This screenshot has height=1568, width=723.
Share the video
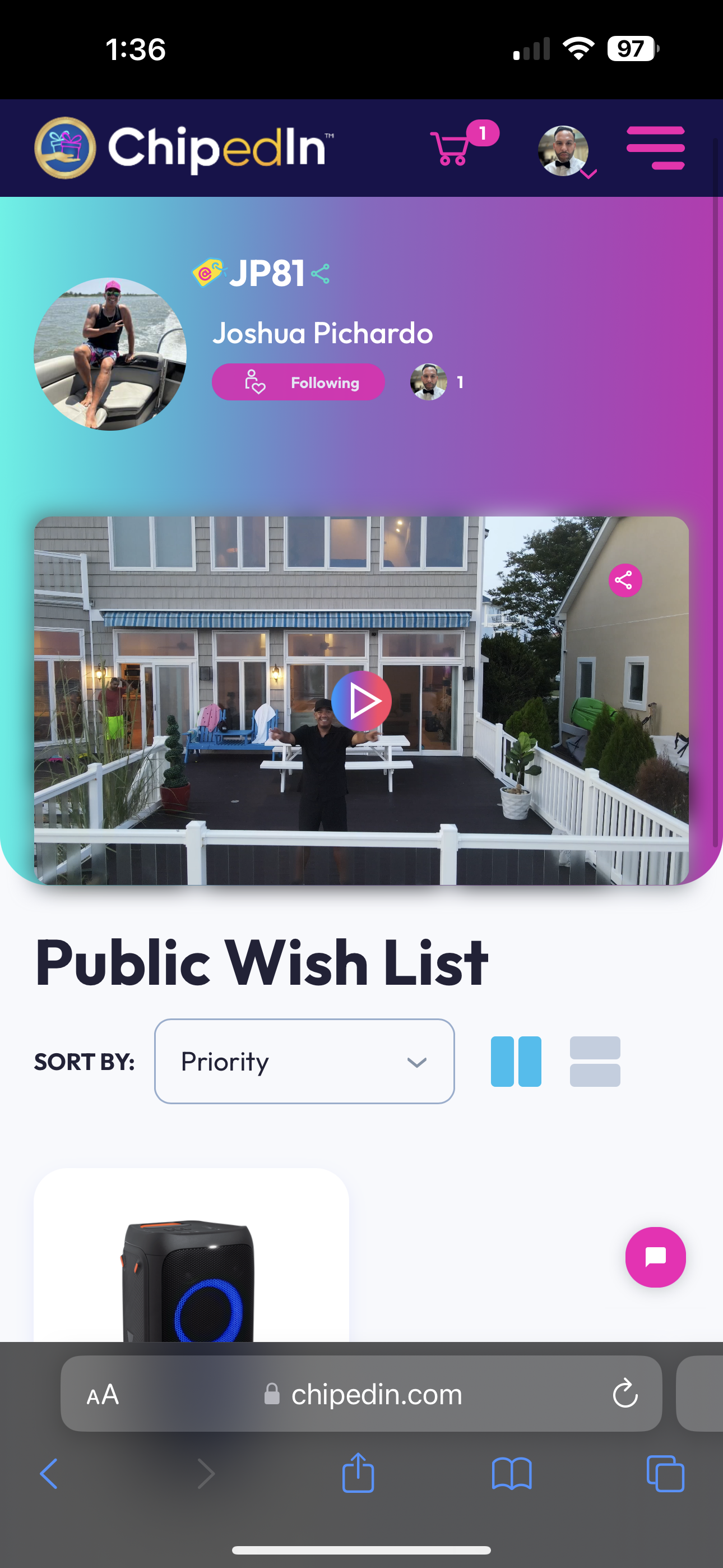[625, 580]
